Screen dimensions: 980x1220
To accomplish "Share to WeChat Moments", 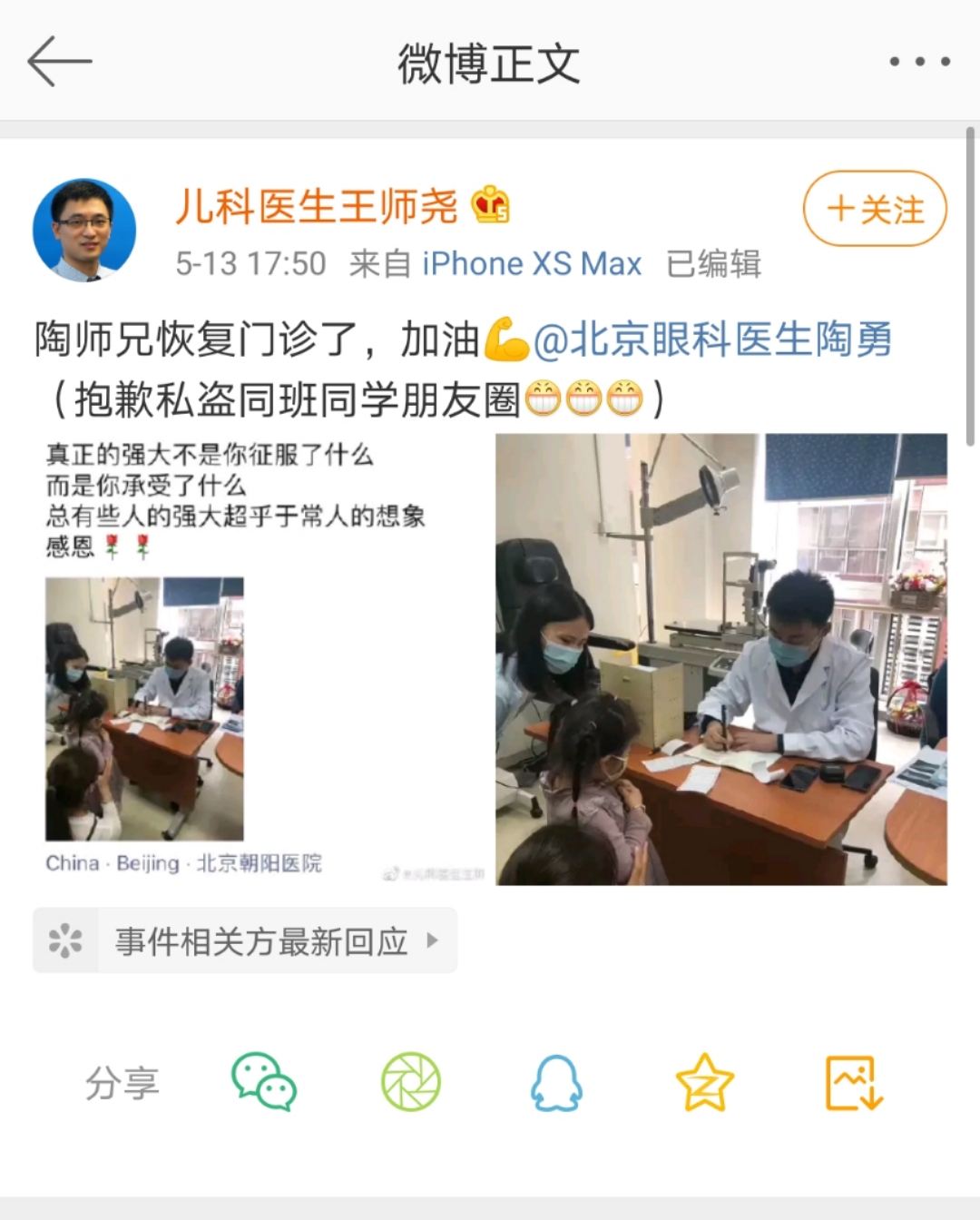I will pyautogui.click(x=410, y=1082).
